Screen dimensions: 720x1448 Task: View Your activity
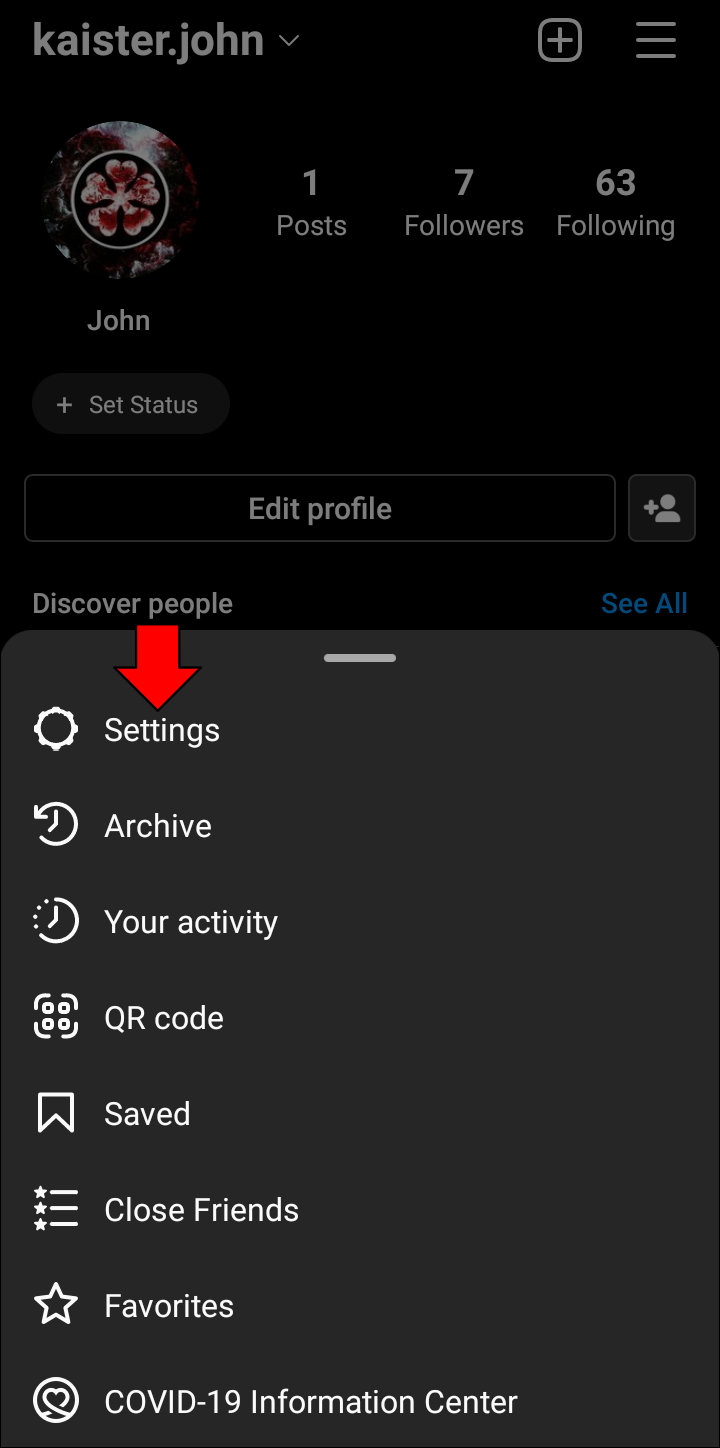pos(190,922)
